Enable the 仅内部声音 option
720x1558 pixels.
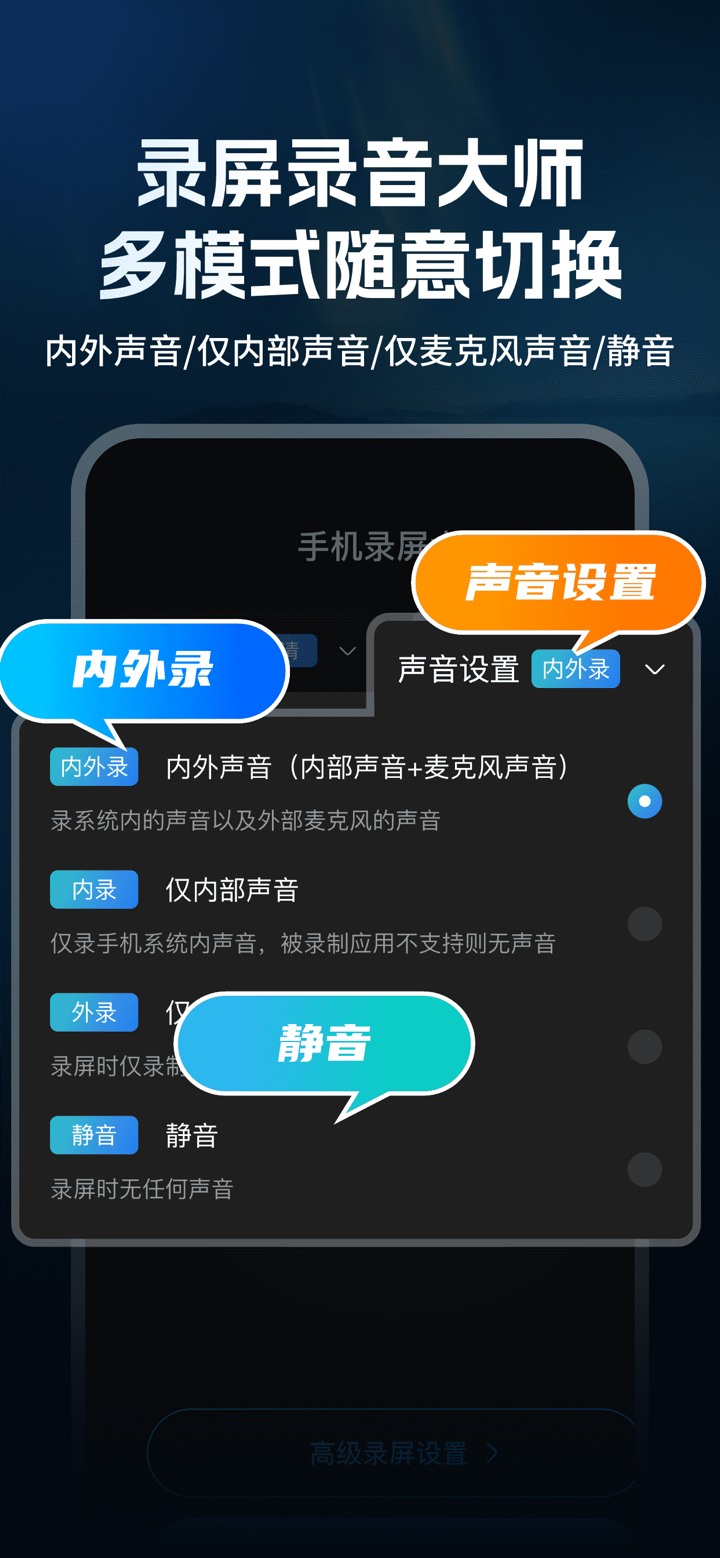(x=644, y=923)
